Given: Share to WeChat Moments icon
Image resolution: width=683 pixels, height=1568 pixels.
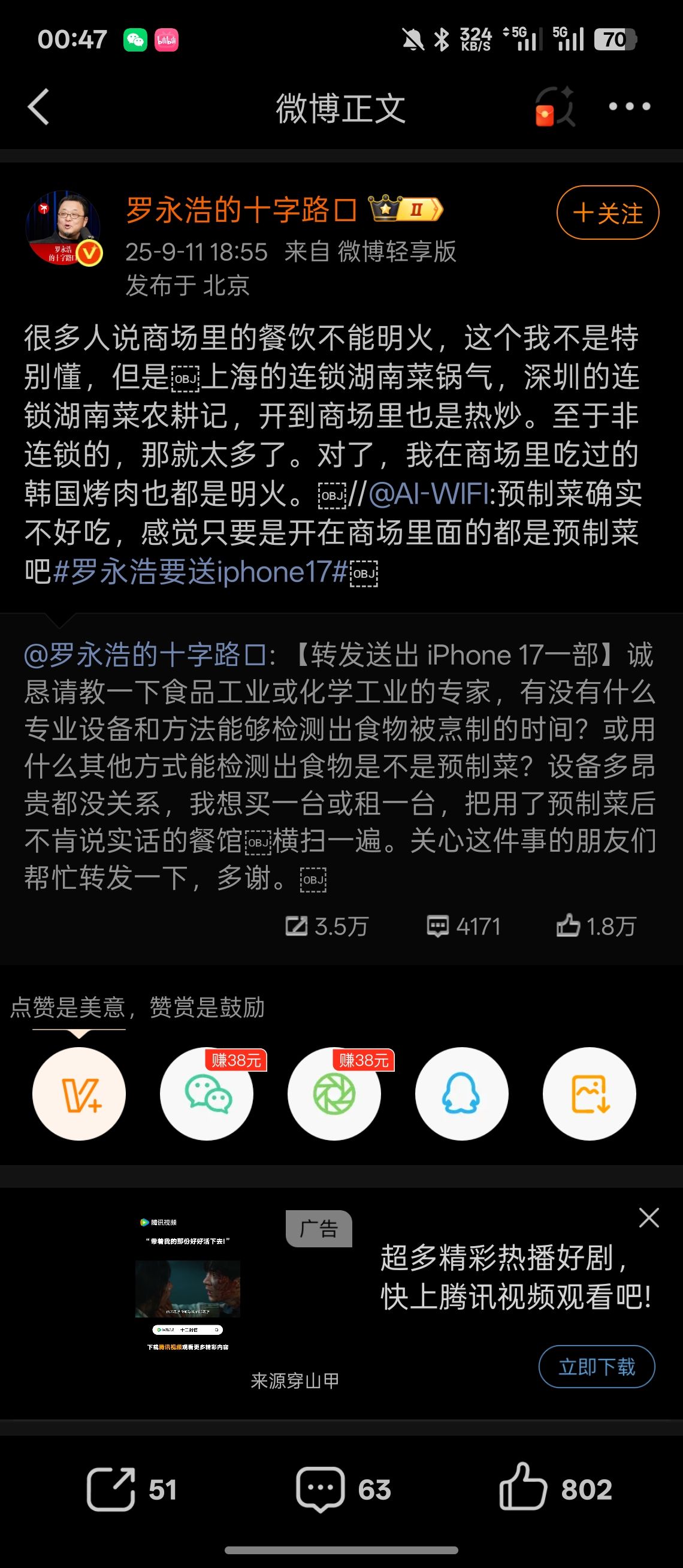Looking at the screenshot, I should click(x=334, y=1094).
